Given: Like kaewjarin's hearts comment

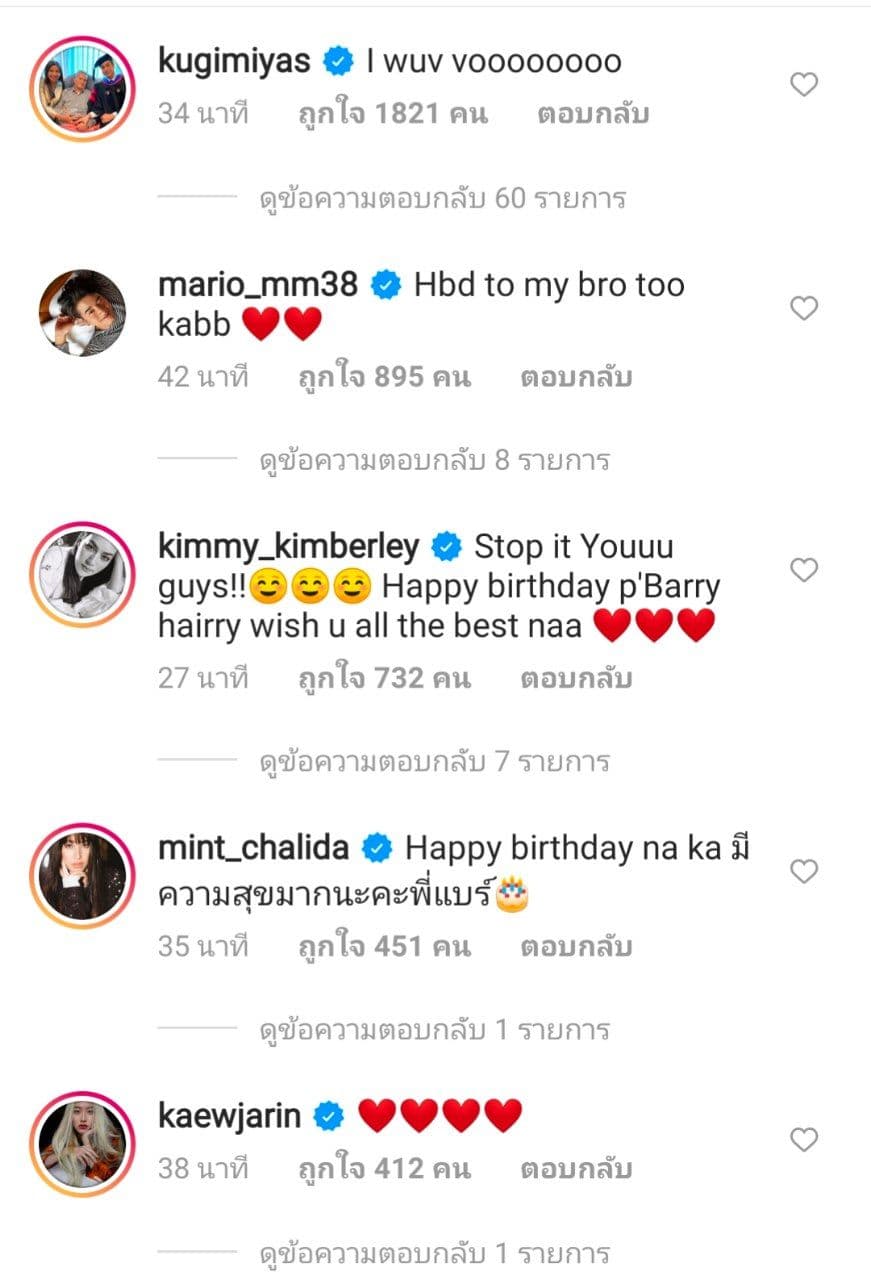Looking at the screenshot, I should pyautogui.click(x=804, y=1139).
